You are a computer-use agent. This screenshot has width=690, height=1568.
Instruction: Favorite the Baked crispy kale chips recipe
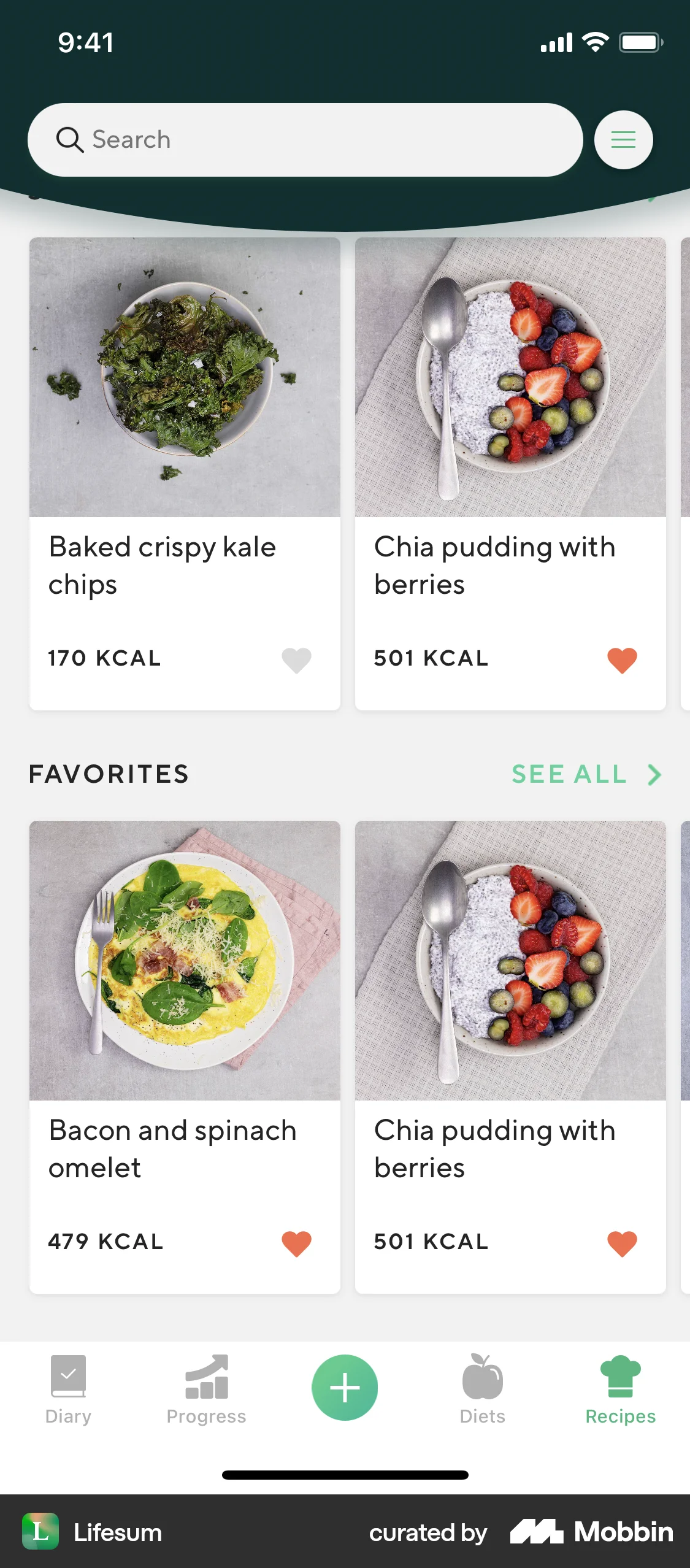point(296,661)
